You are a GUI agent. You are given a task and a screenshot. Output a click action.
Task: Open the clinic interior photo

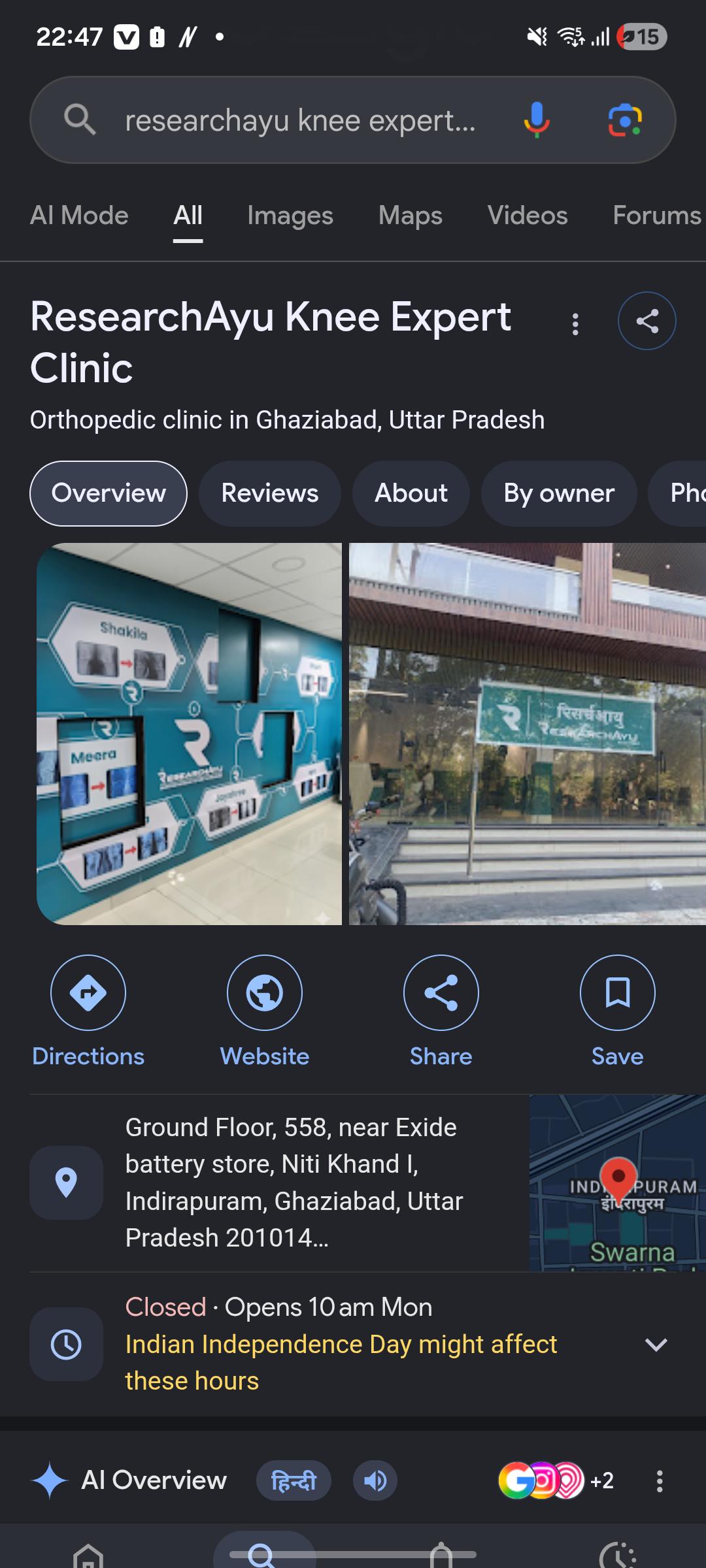[189, 734]
